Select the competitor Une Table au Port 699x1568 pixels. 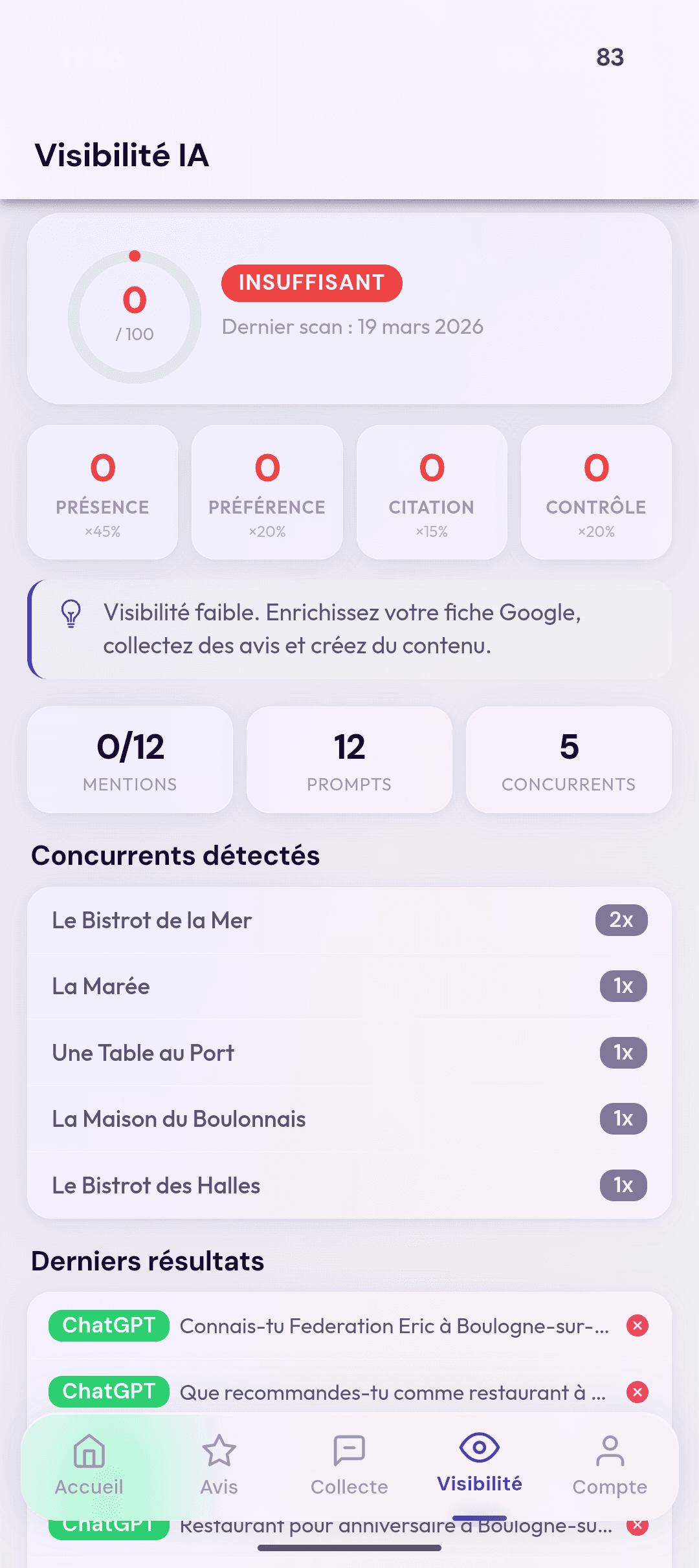pyautogui.click(x=143, y=1052)
